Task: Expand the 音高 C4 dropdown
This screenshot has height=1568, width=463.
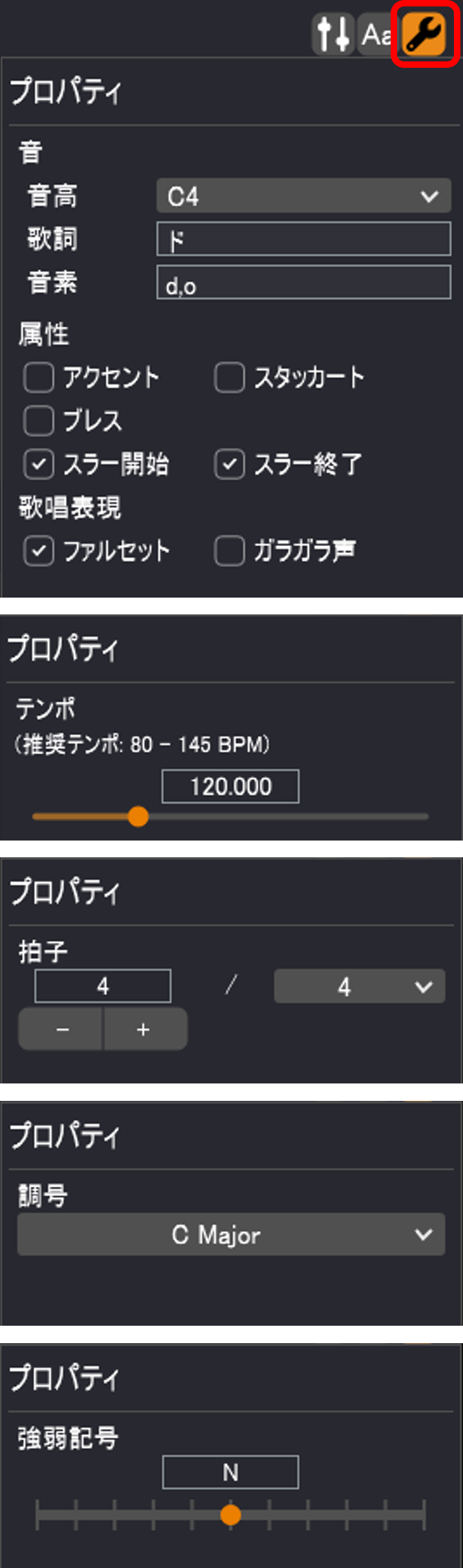Action: (303, 196)
